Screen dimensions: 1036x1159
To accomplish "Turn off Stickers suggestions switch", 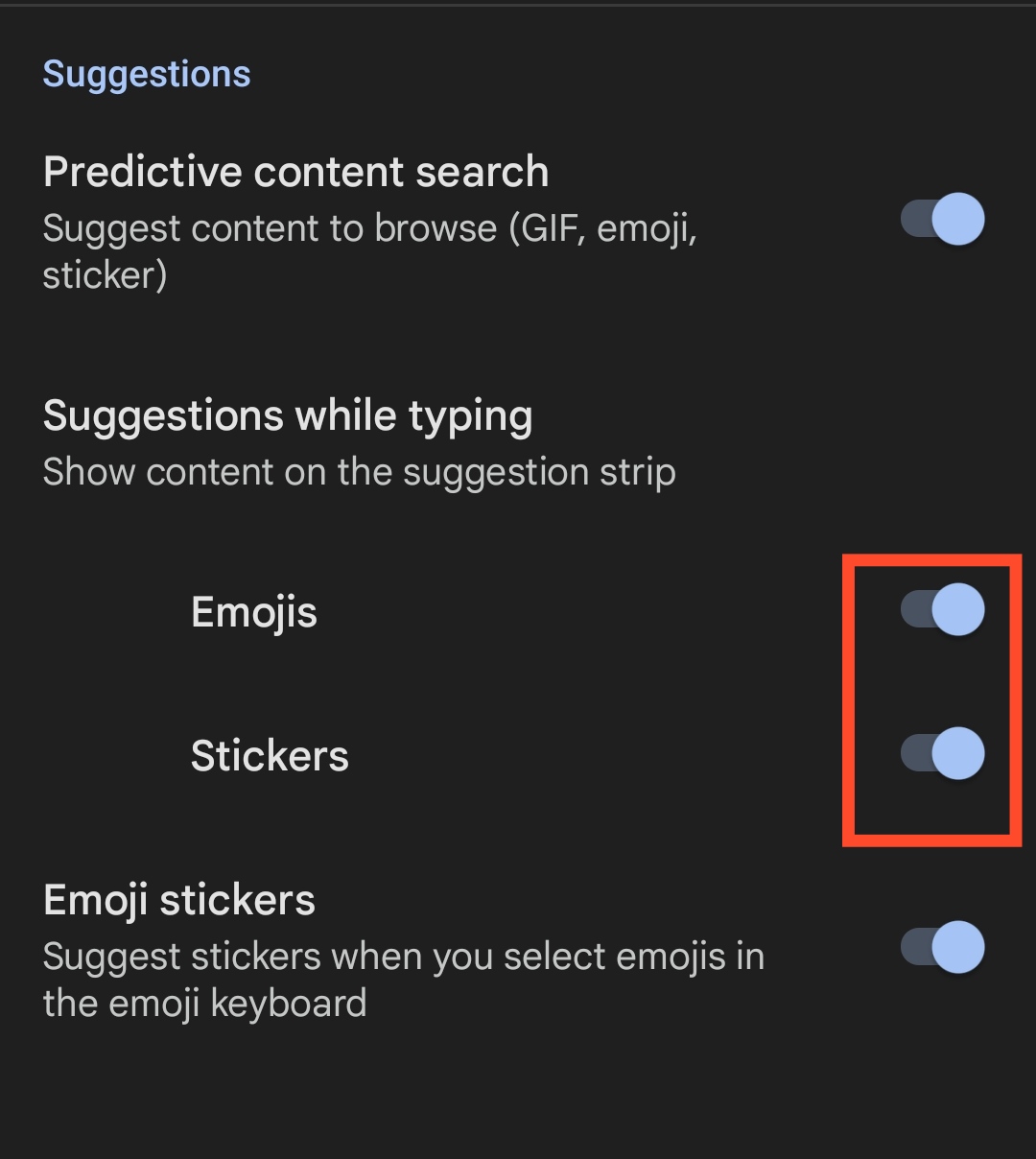I will pyautogui.click(x=942, y=754).
